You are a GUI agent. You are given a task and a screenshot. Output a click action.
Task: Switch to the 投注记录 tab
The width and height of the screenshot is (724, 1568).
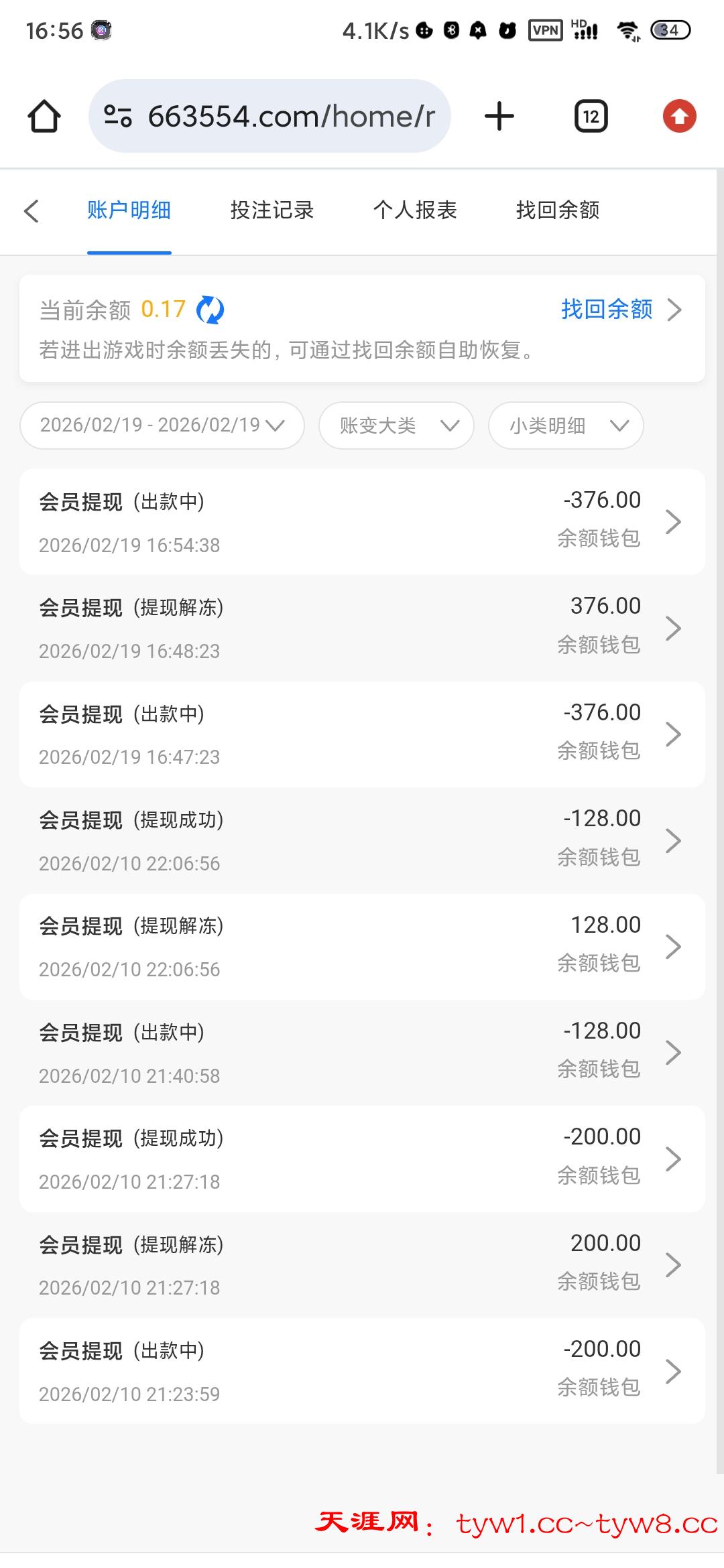(x=271, y=210)
